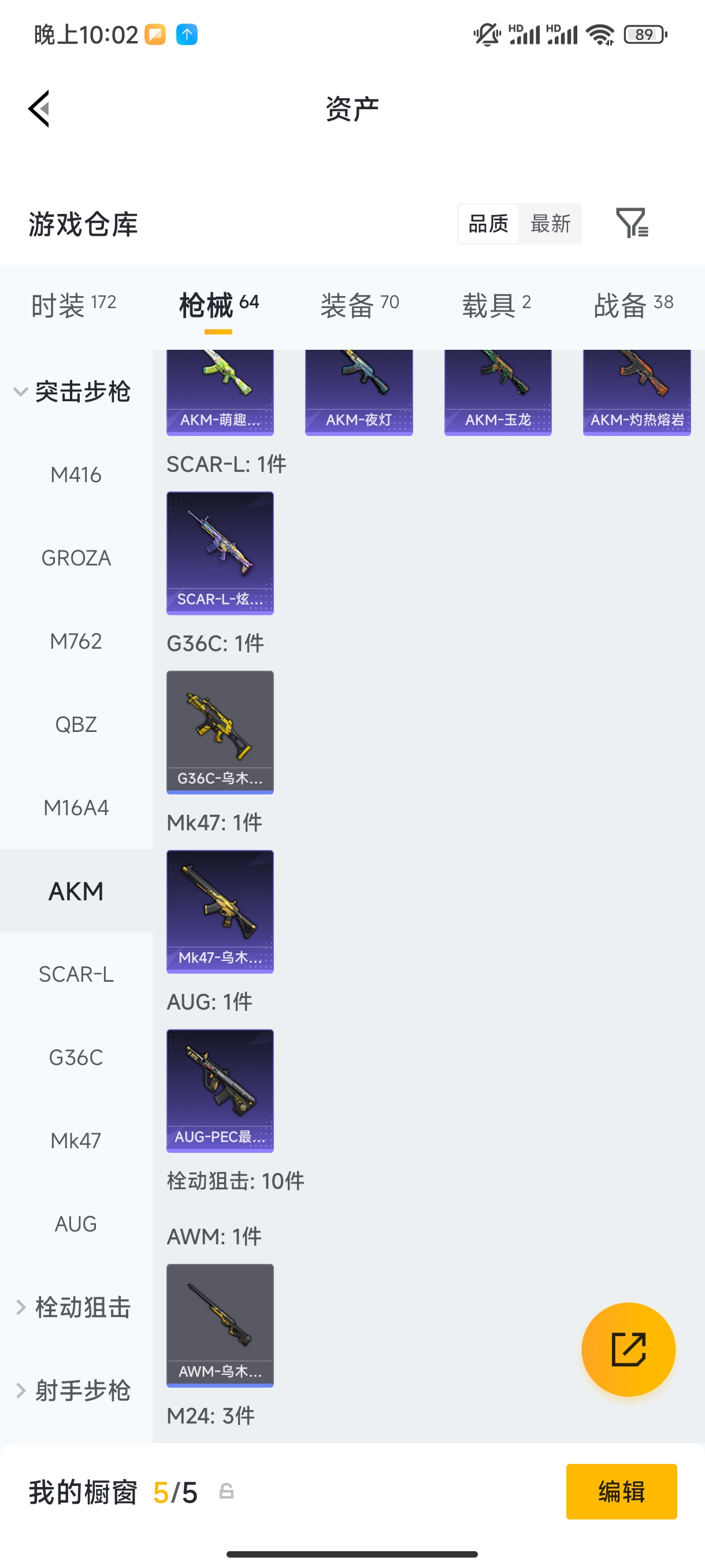Switch to the 装备 tab
The height and width of the screenshot is (1568, 705).
(359, 304)
